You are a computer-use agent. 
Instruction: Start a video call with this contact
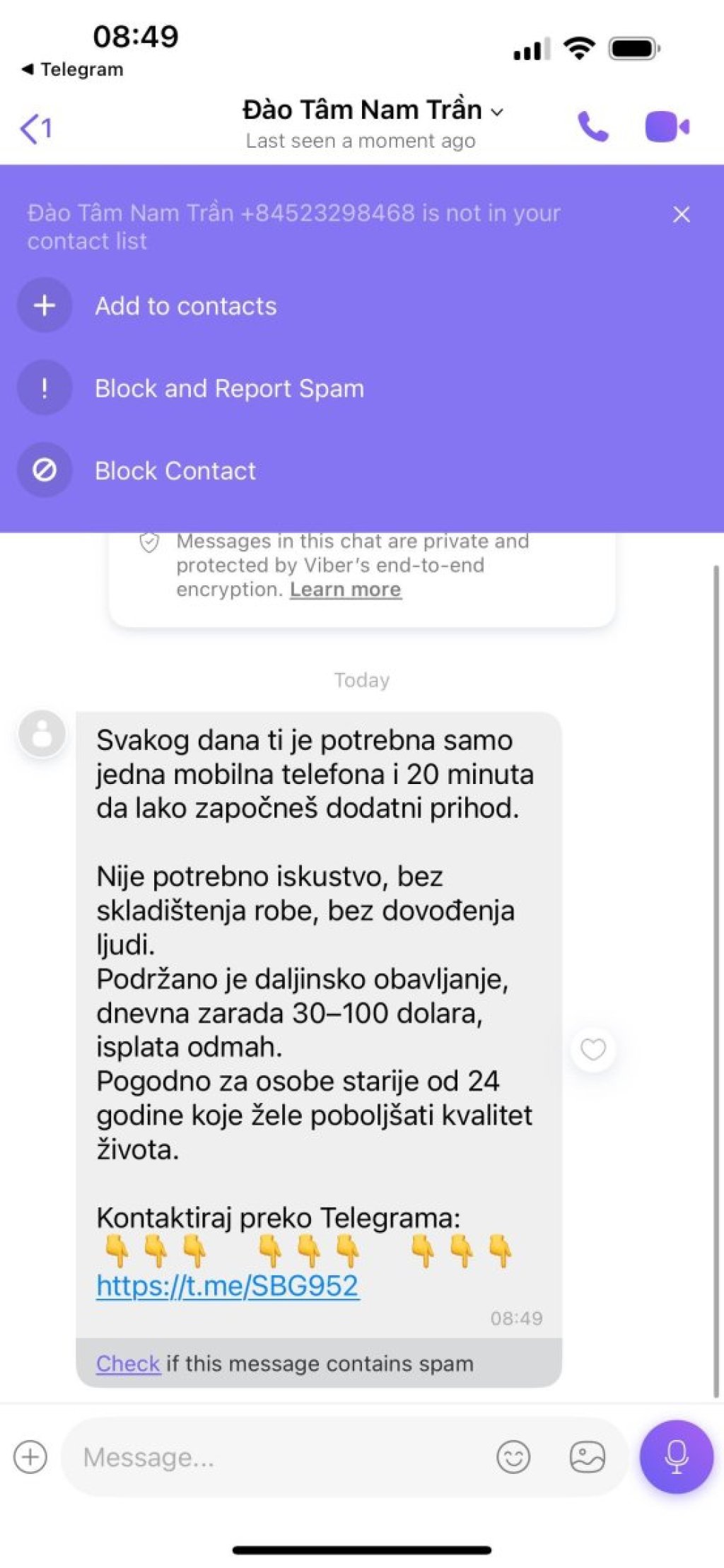click(667, 127)
